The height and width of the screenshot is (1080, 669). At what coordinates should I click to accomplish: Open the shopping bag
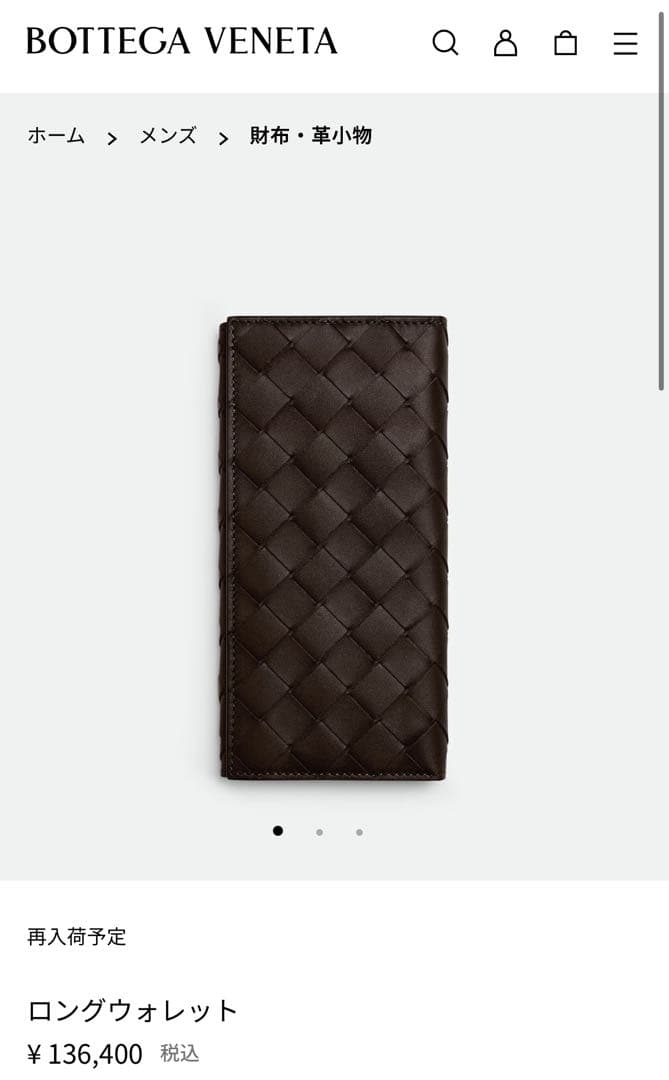coord(566,43)
